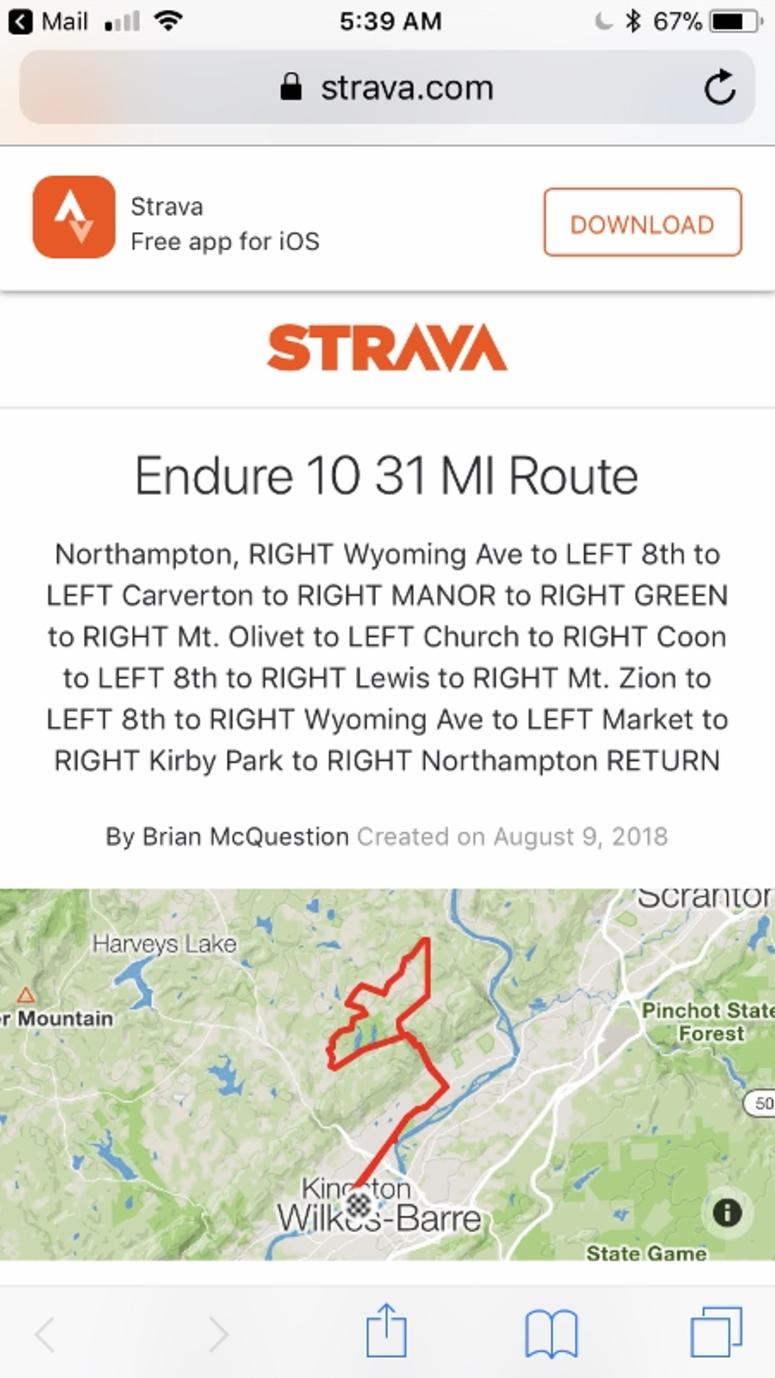Open the Strava logo homepage link
775x1378 pixels.
(x=387, y=348)
